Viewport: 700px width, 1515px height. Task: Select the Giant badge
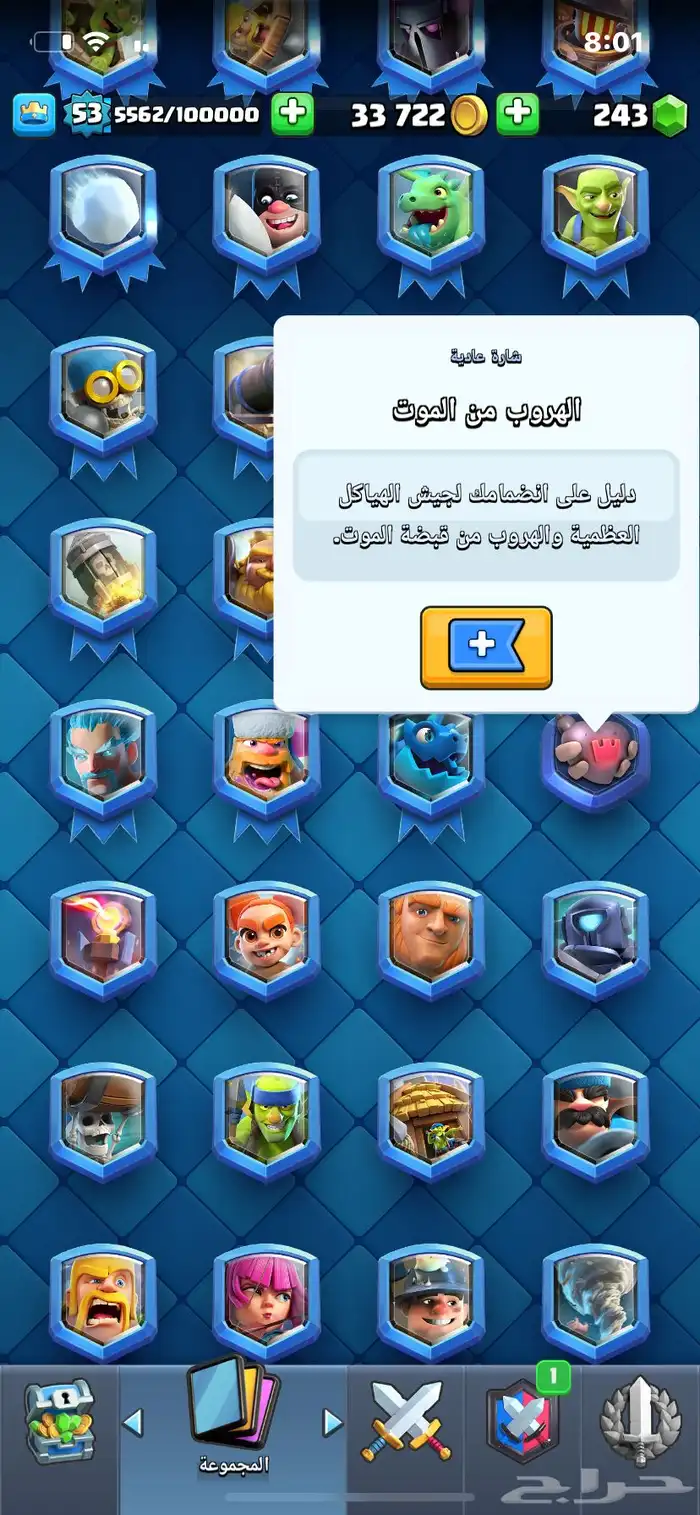coord(431,940)
